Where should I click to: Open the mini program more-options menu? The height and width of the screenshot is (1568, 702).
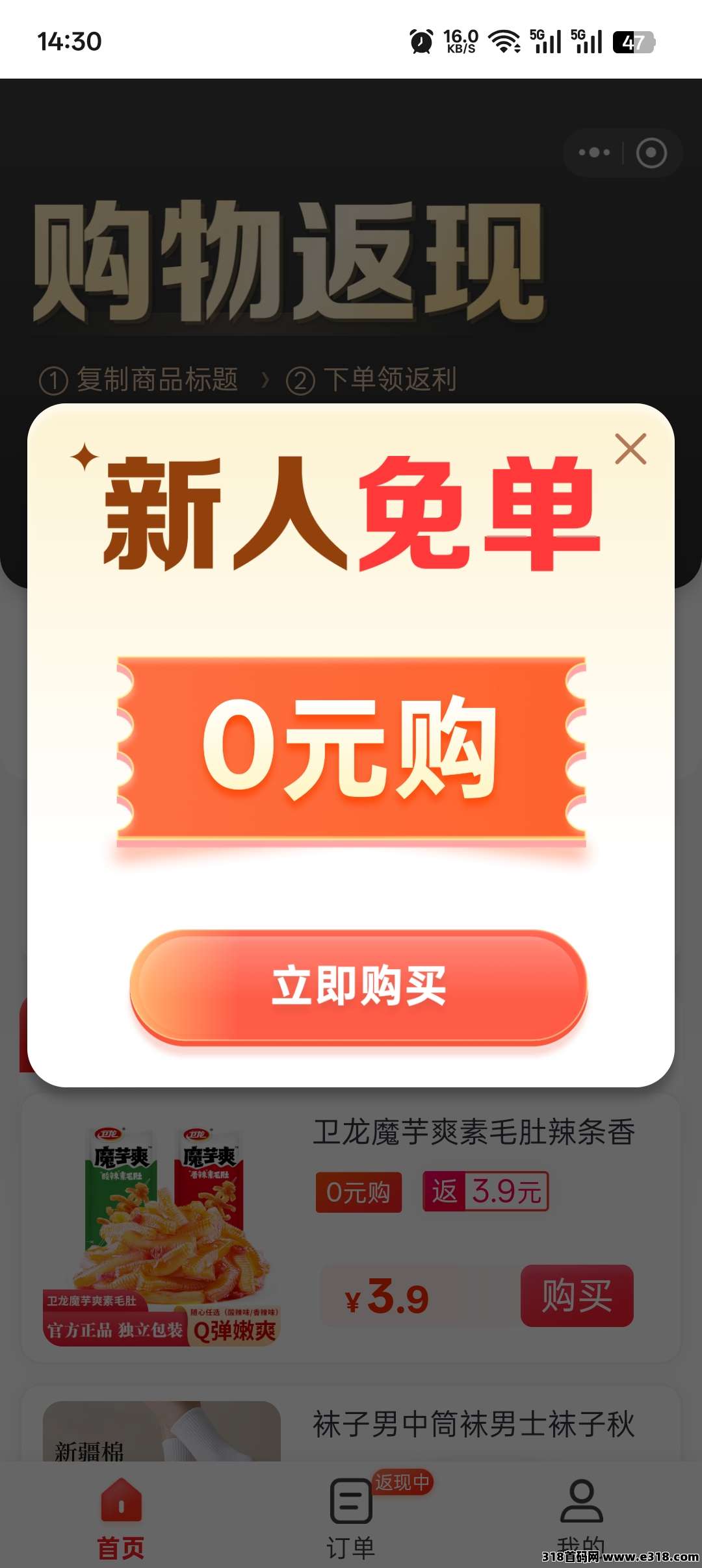(x=594, y=153)
